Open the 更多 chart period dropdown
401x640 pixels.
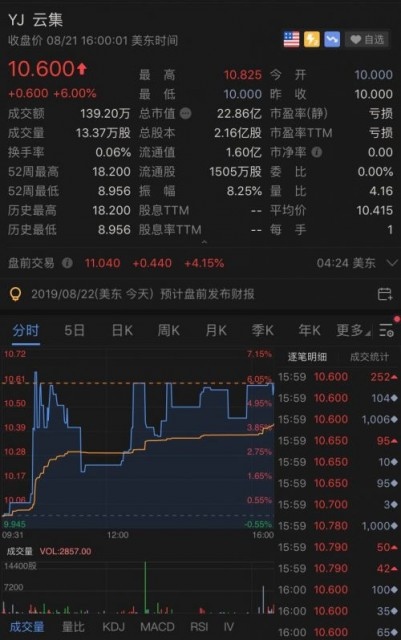(353, 330)
